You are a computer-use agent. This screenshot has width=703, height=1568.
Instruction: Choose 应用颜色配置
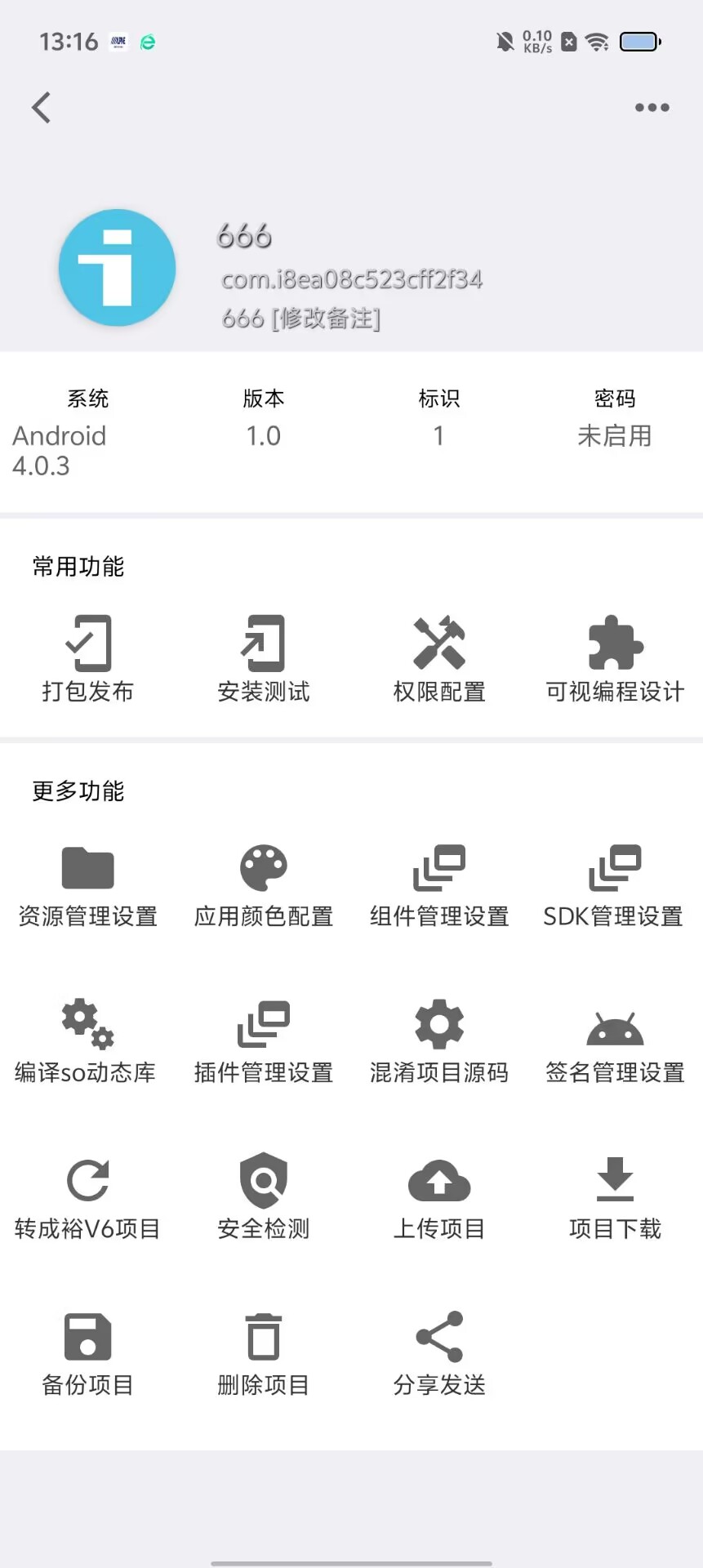[x=264, y=886]
